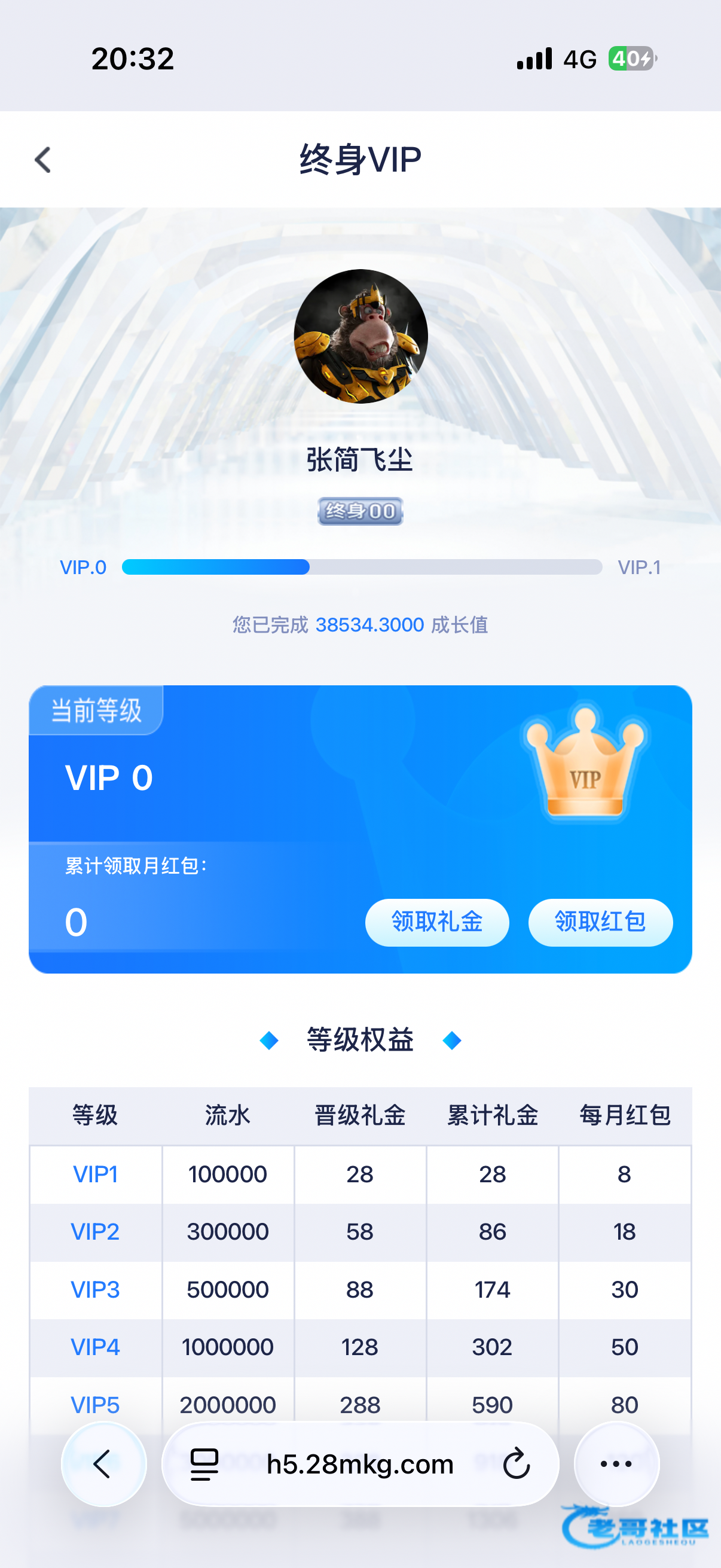Reload the h5.28mkg.com page
Viewport: 721px width, 1568px height.
coord(516,1463)
